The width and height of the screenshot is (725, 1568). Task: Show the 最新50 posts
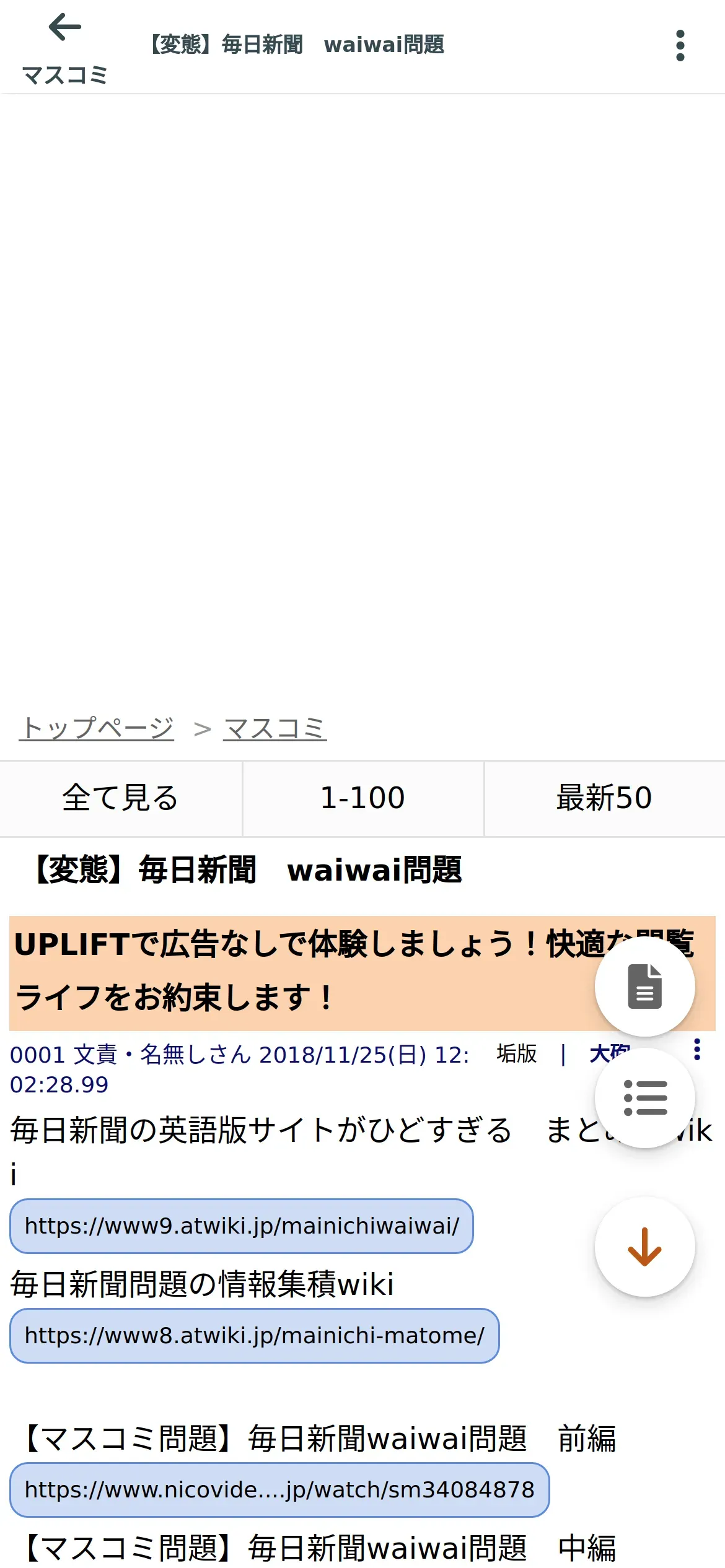(604, 798)
